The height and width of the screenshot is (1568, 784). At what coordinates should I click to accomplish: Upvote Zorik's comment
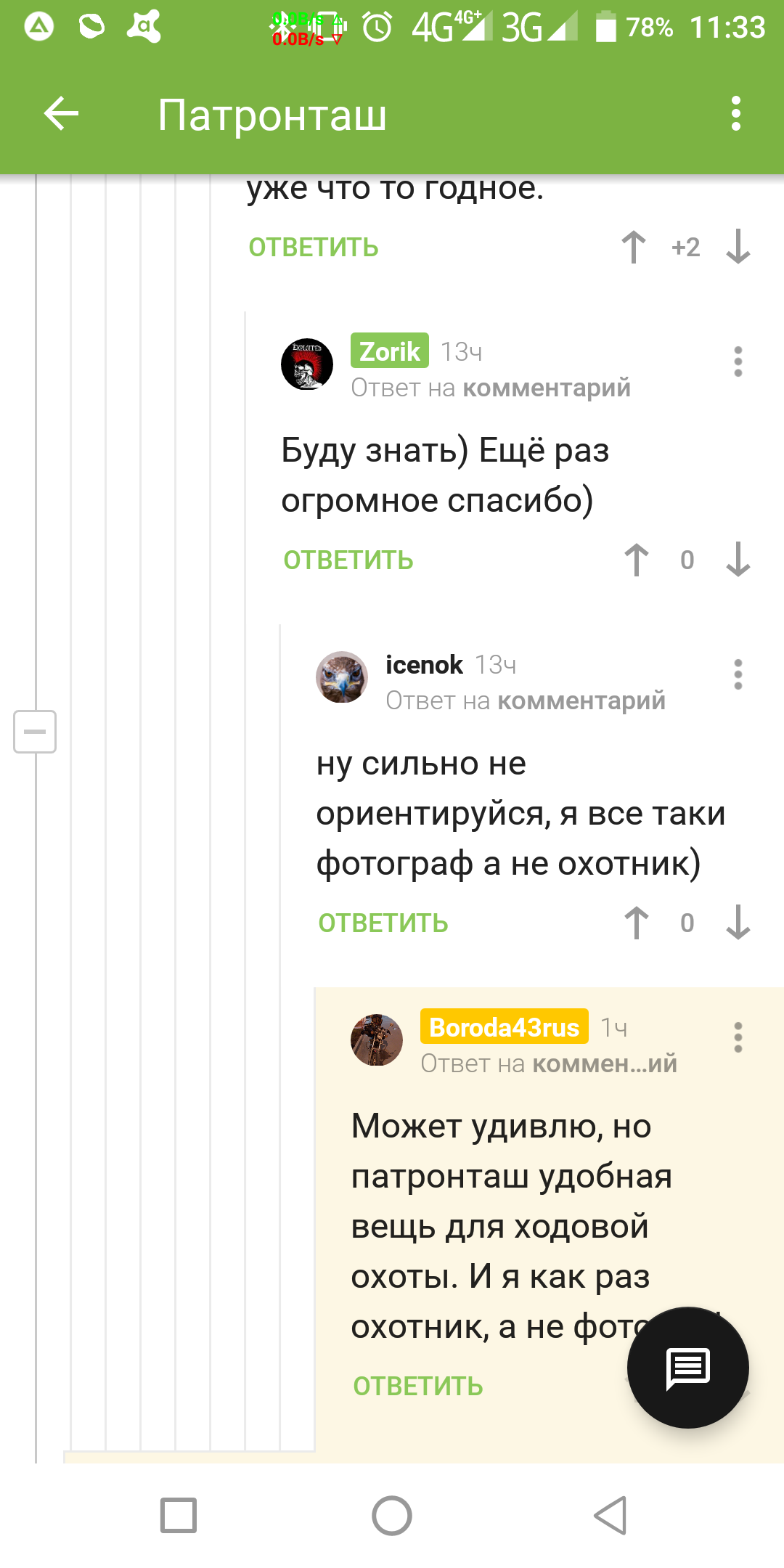[636, 560]
